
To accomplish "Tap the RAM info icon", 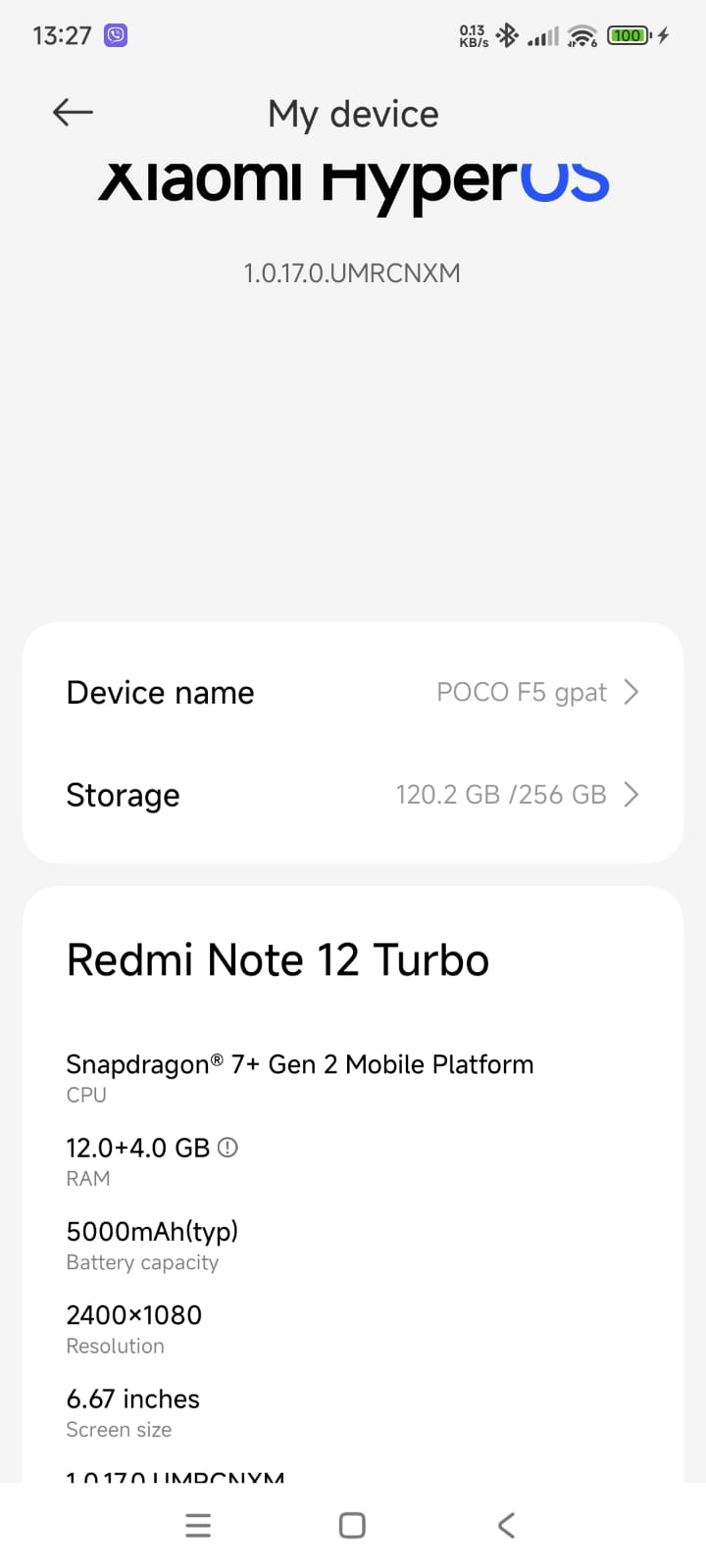I will coord(227,1147).
